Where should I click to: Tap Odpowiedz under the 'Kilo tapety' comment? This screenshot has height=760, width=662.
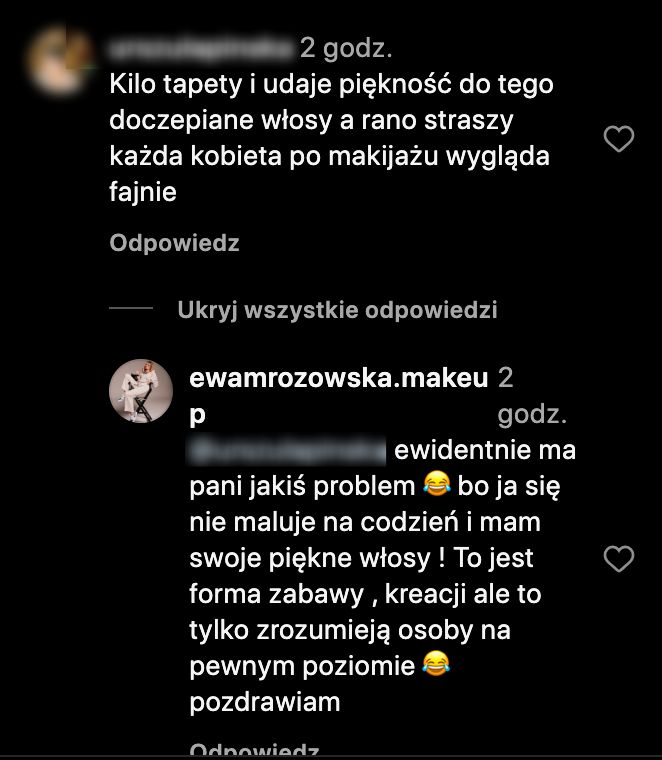click(x=174, y=243)
